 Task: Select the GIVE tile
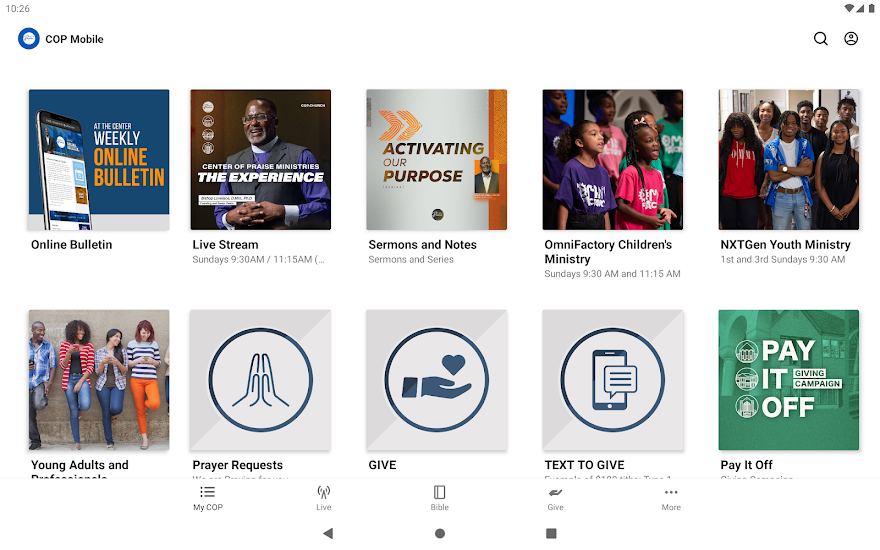click(x=436, y=380)
